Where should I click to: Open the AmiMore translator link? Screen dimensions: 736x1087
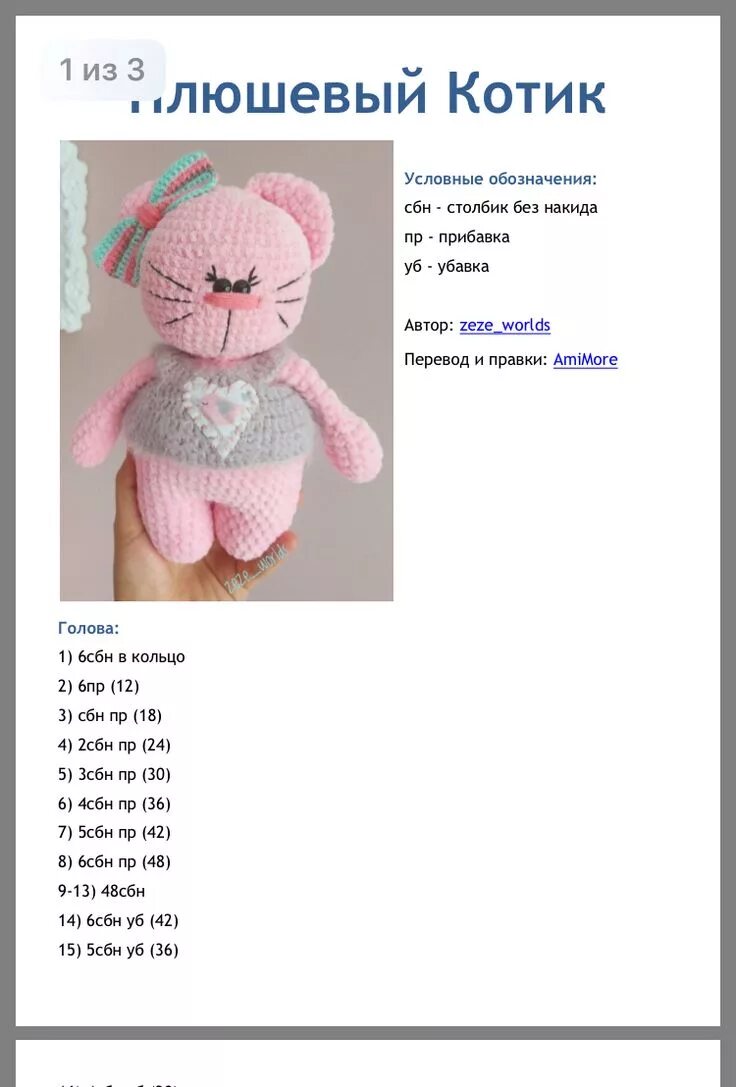tap(585, 359)
